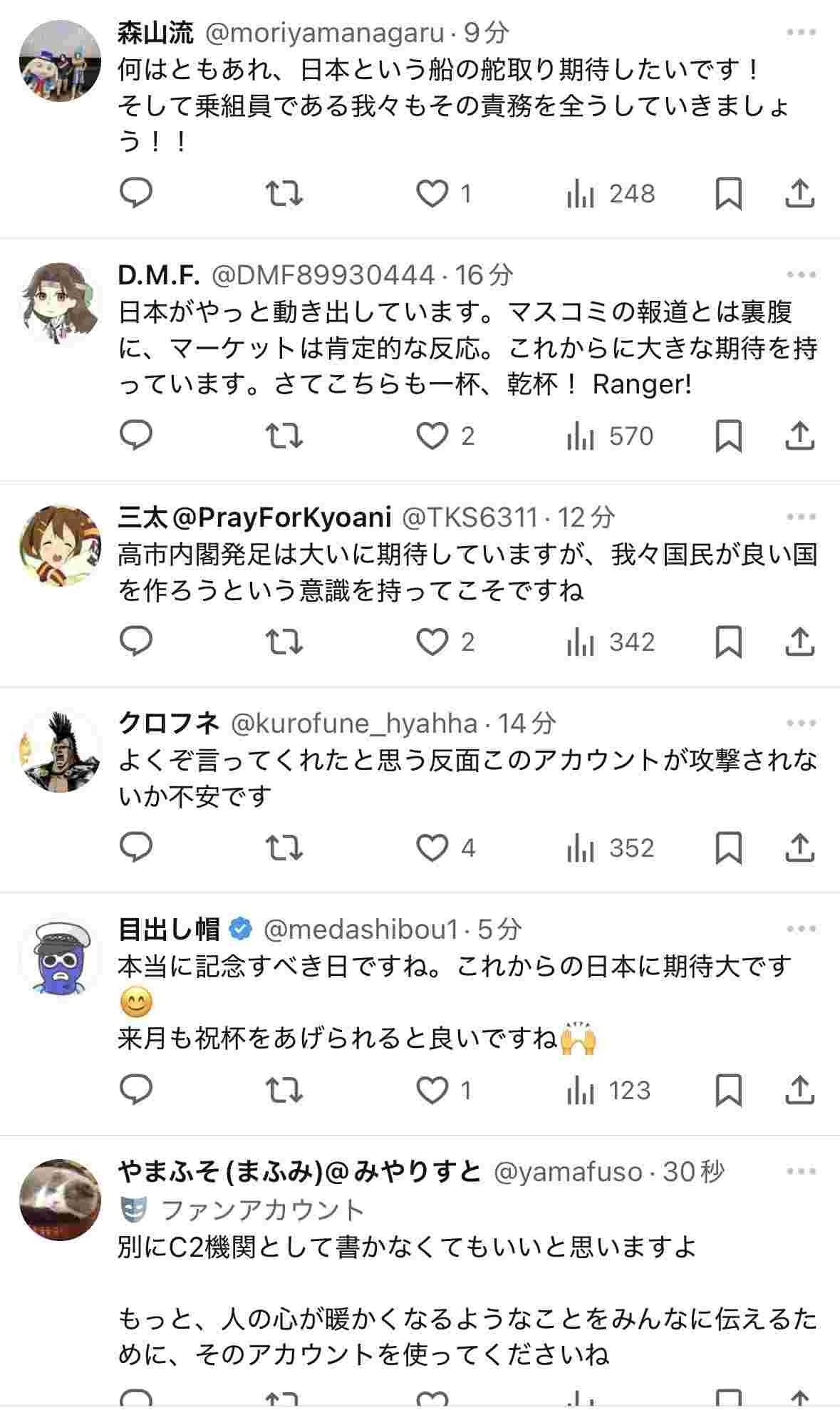
Task: Repost 目出し帽's post
Action: 284,1090
